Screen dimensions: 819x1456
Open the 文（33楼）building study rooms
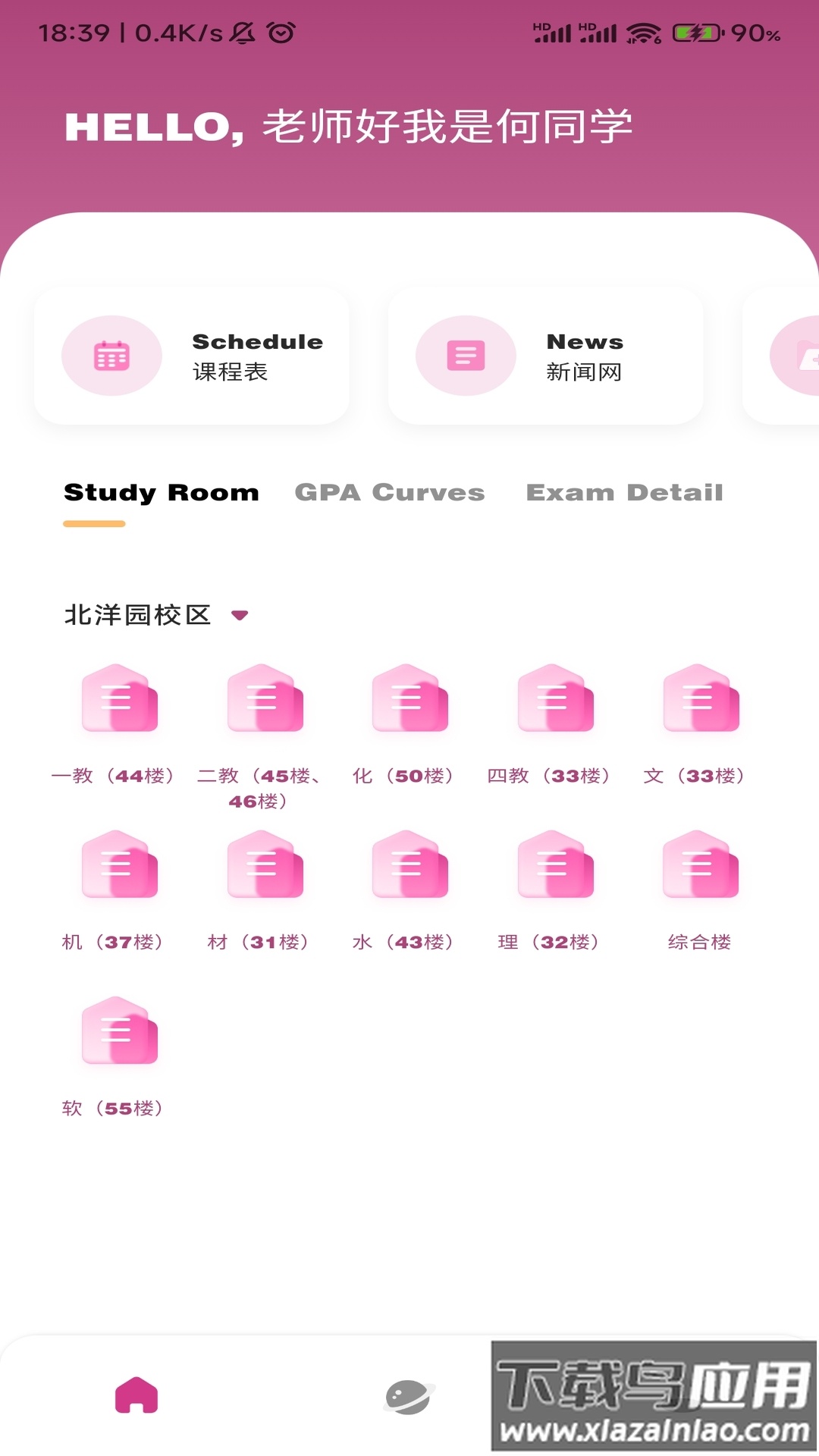click(x=700, y=699)
